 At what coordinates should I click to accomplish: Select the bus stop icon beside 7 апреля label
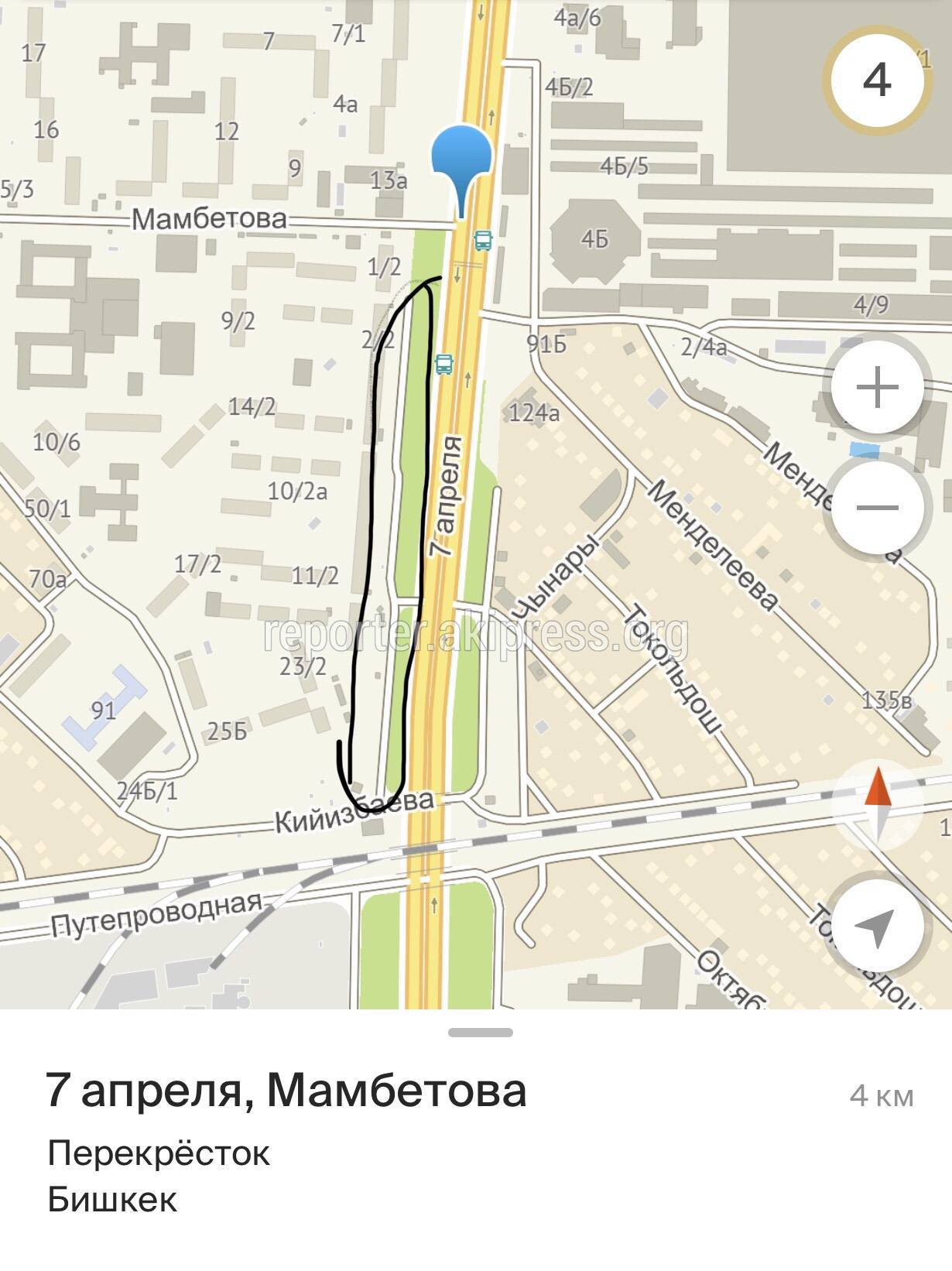[x=443, y=364]
